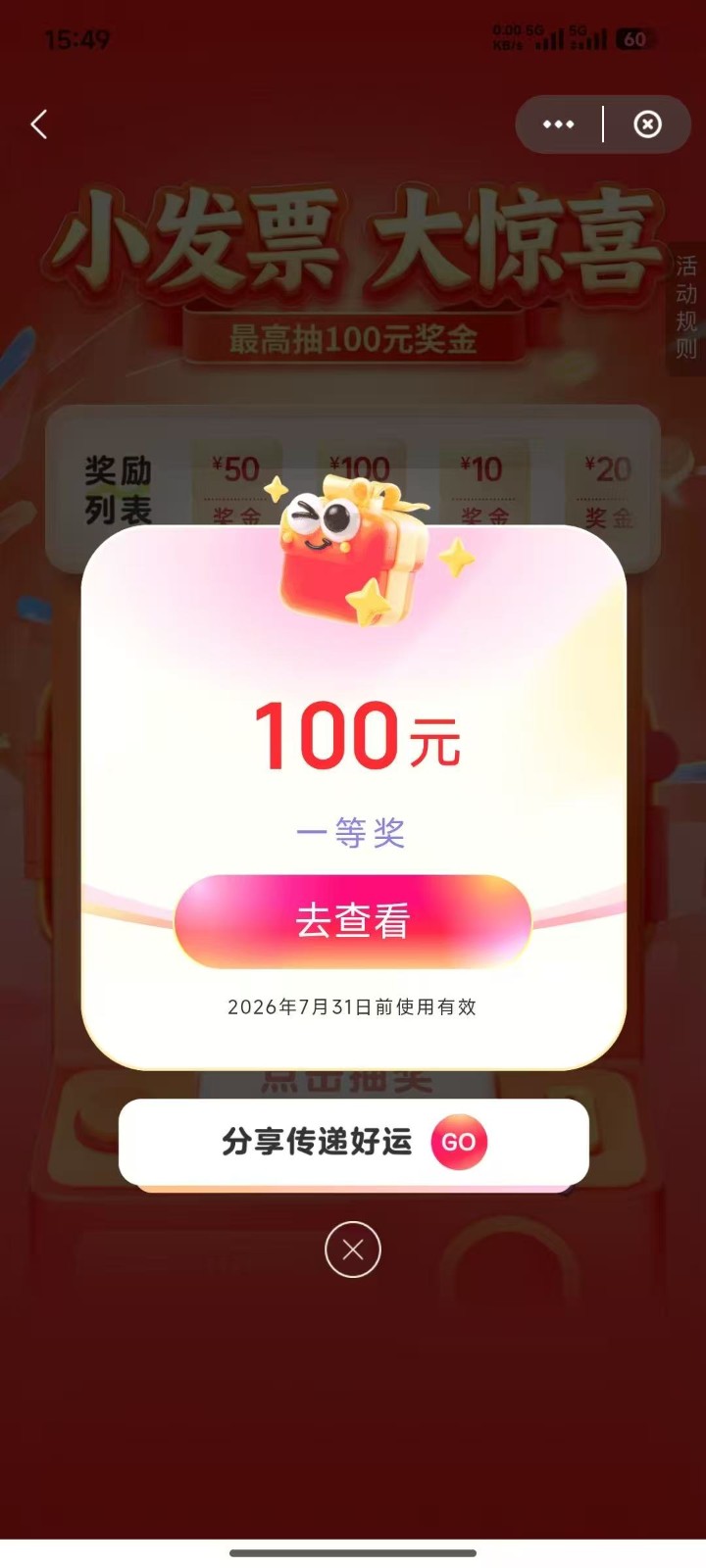
Task: Tap the 去查看 button
Action: click(x=353, y=921)
